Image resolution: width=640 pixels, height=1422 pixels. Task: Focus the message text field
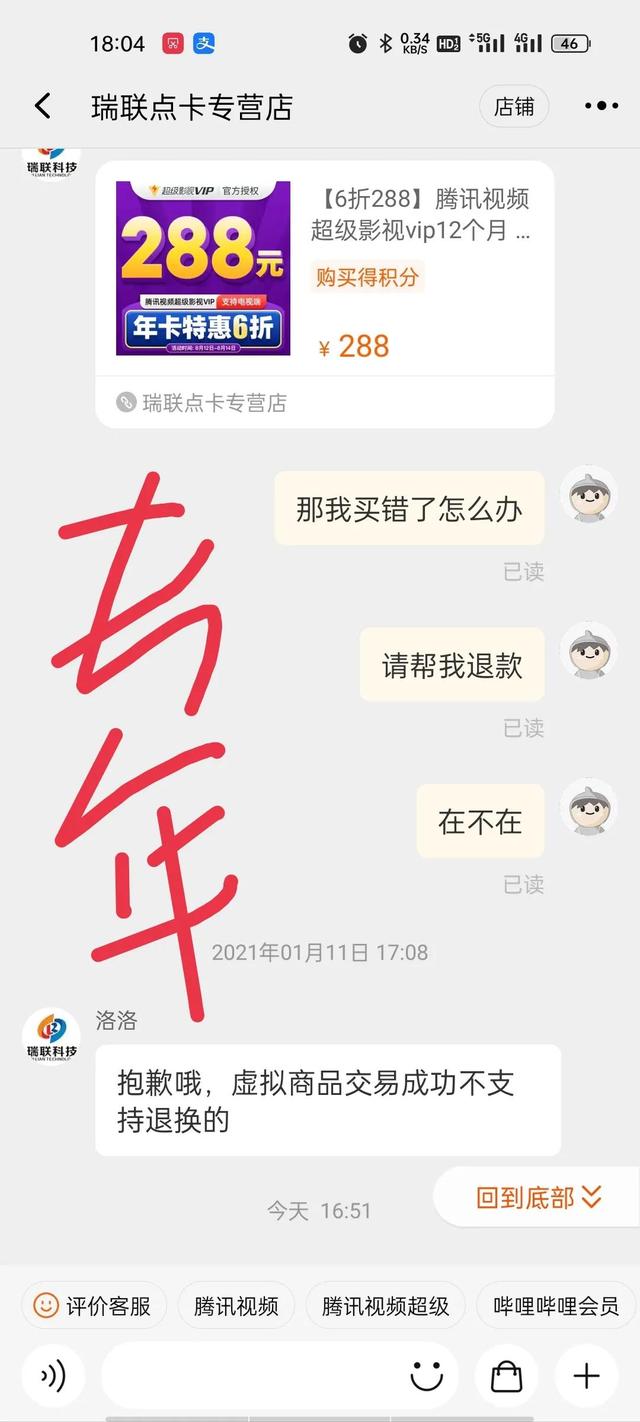click(x=250, y=1376)
